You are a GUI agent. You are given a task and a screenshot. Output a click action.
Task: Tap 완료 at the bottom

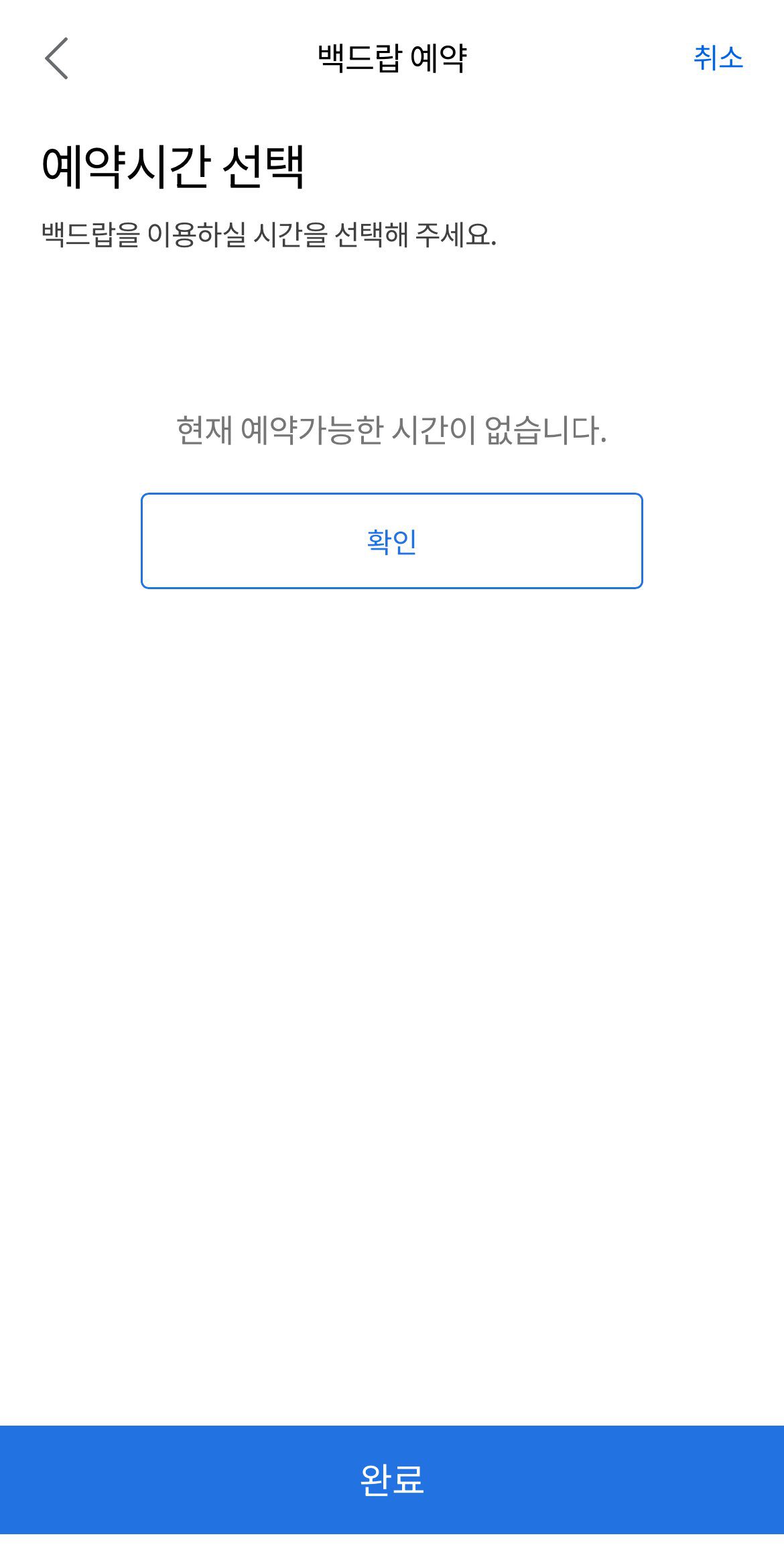coord(392,1479)
